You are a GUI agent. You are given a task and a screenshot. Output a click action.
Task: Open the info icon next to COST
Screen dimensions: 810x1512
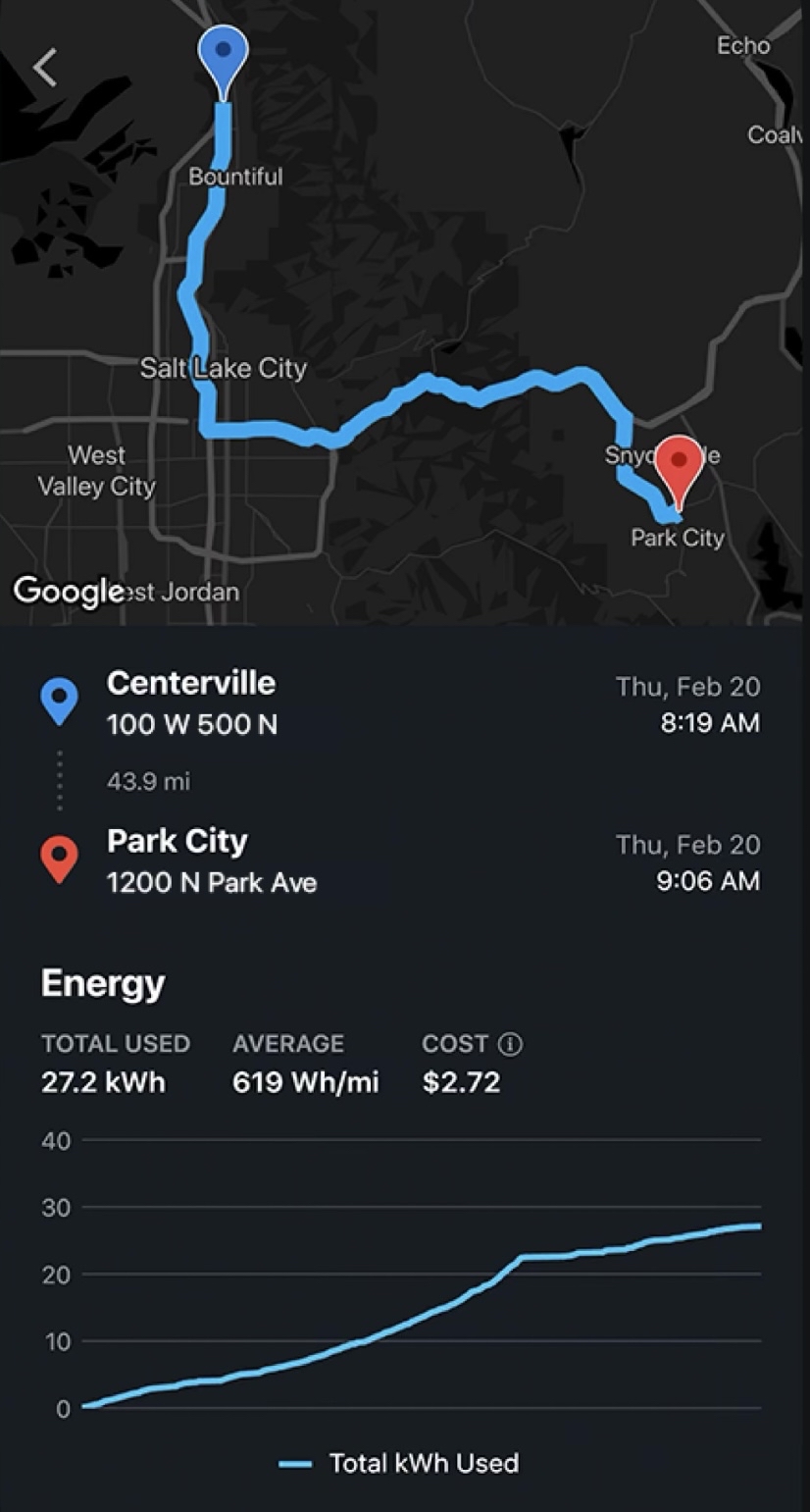point(510,1044)
